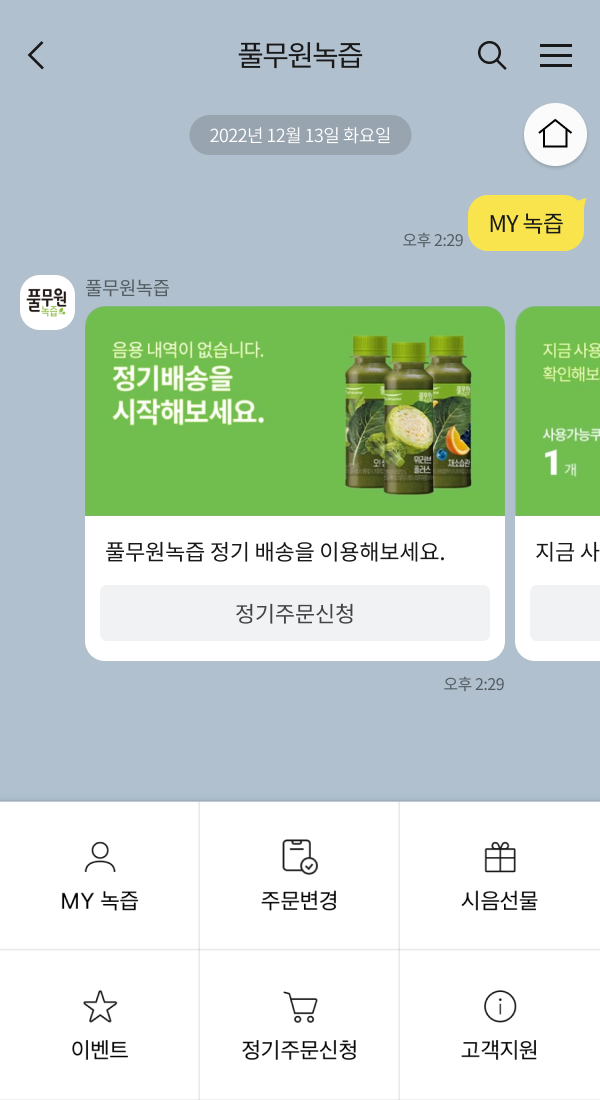Choose 정기주문신청 with the cart icon
Image resolution: width=600 pixels, height=1100 pixels.
[x=299, y=1025]
